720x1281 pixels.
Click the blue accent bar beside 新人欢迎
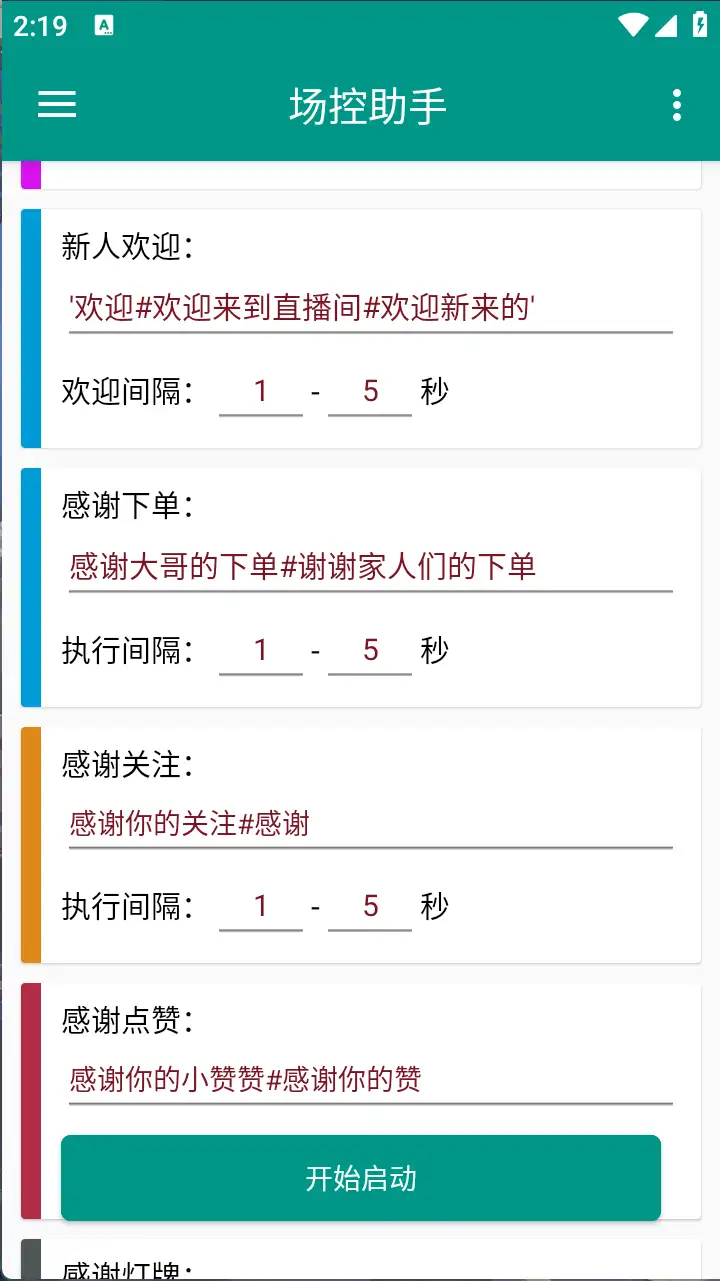coord(30,327)
